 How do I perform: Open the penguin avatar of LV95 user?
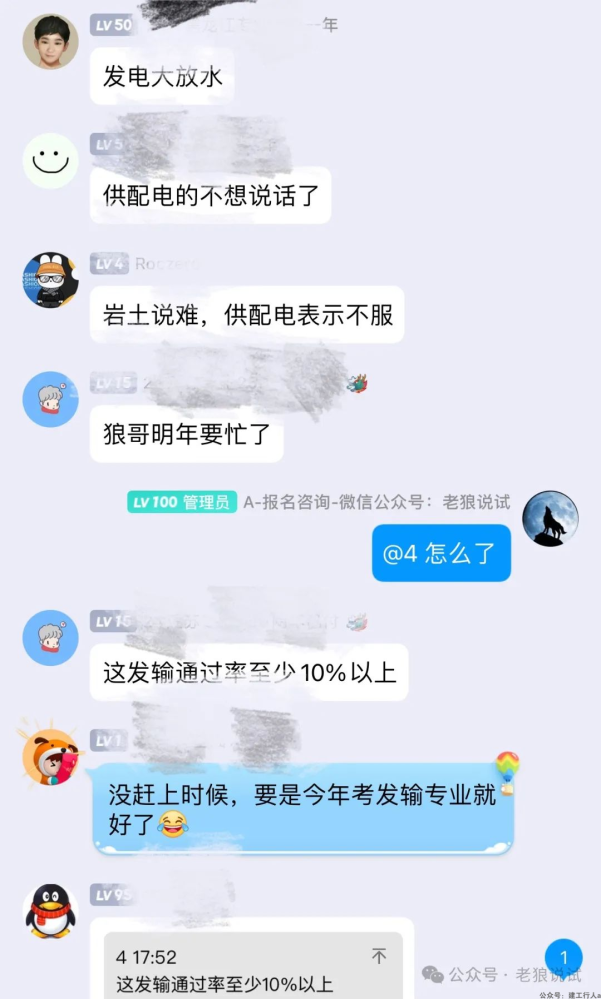click(51, 911)
